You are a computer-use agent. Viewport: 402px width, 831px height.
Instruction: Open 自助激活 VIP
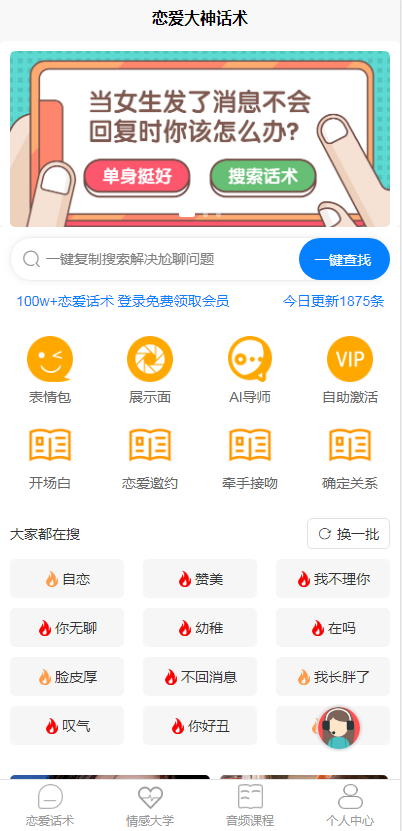pos(350,370)
